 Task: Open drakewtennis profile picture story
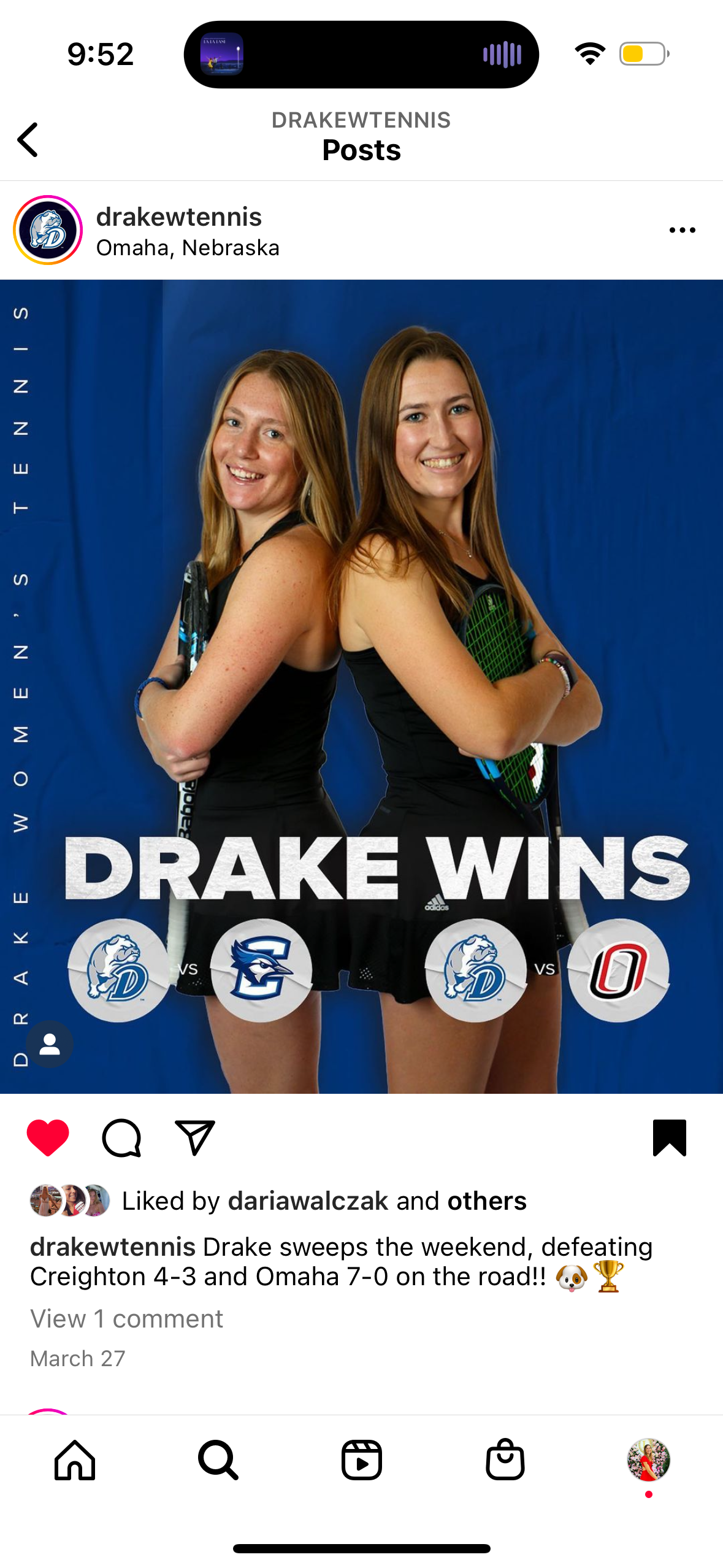pyautogui.click(x=48, y=230)
